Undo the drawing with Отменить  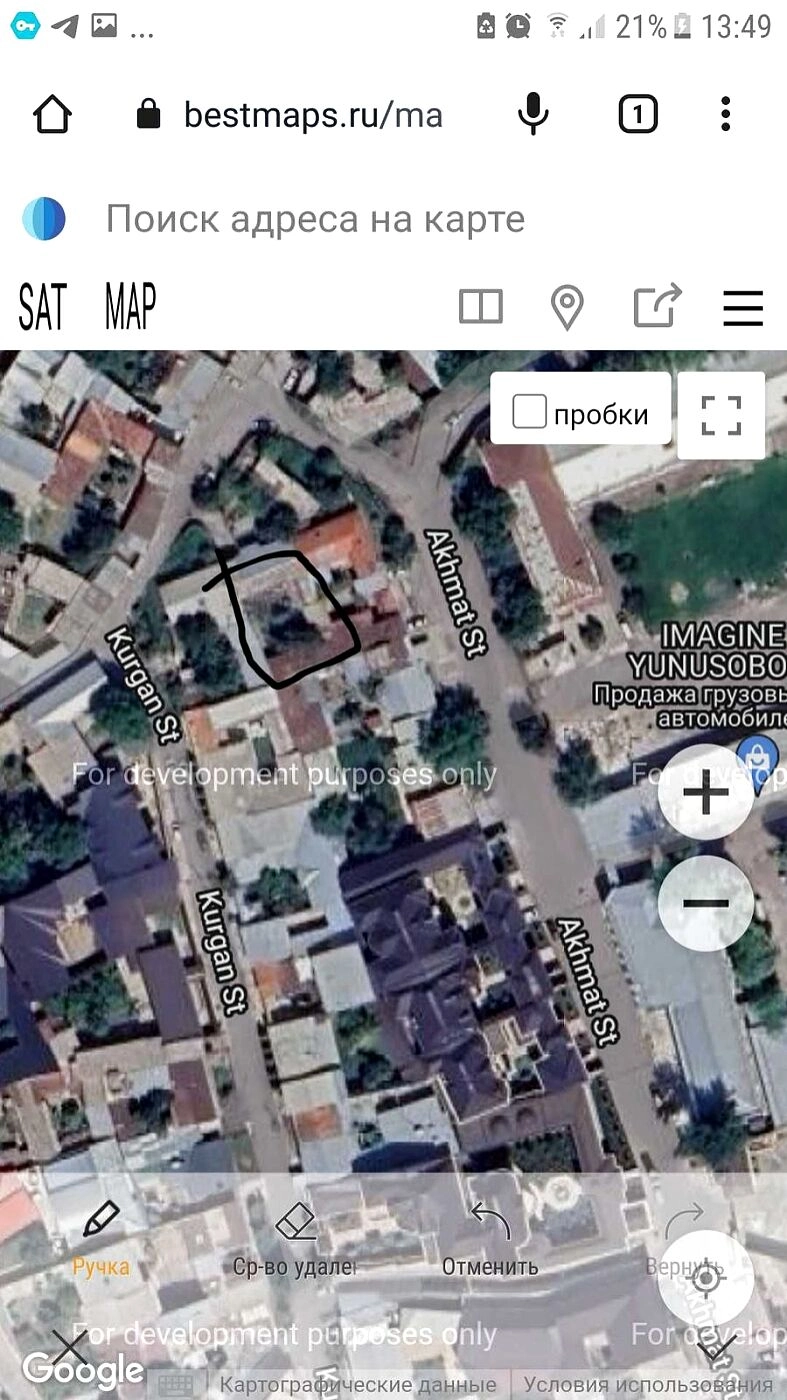click(490, 1240)
